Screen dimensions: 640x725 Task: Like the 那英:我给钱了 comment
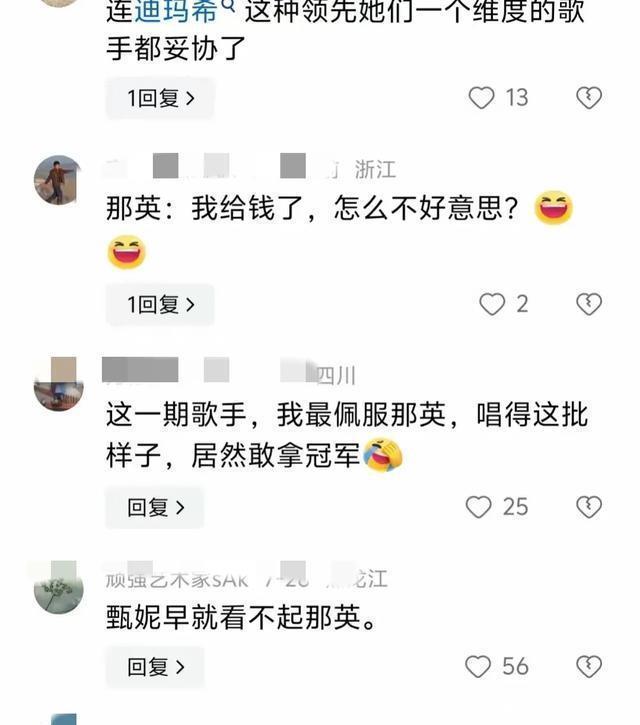click(492, 304)
